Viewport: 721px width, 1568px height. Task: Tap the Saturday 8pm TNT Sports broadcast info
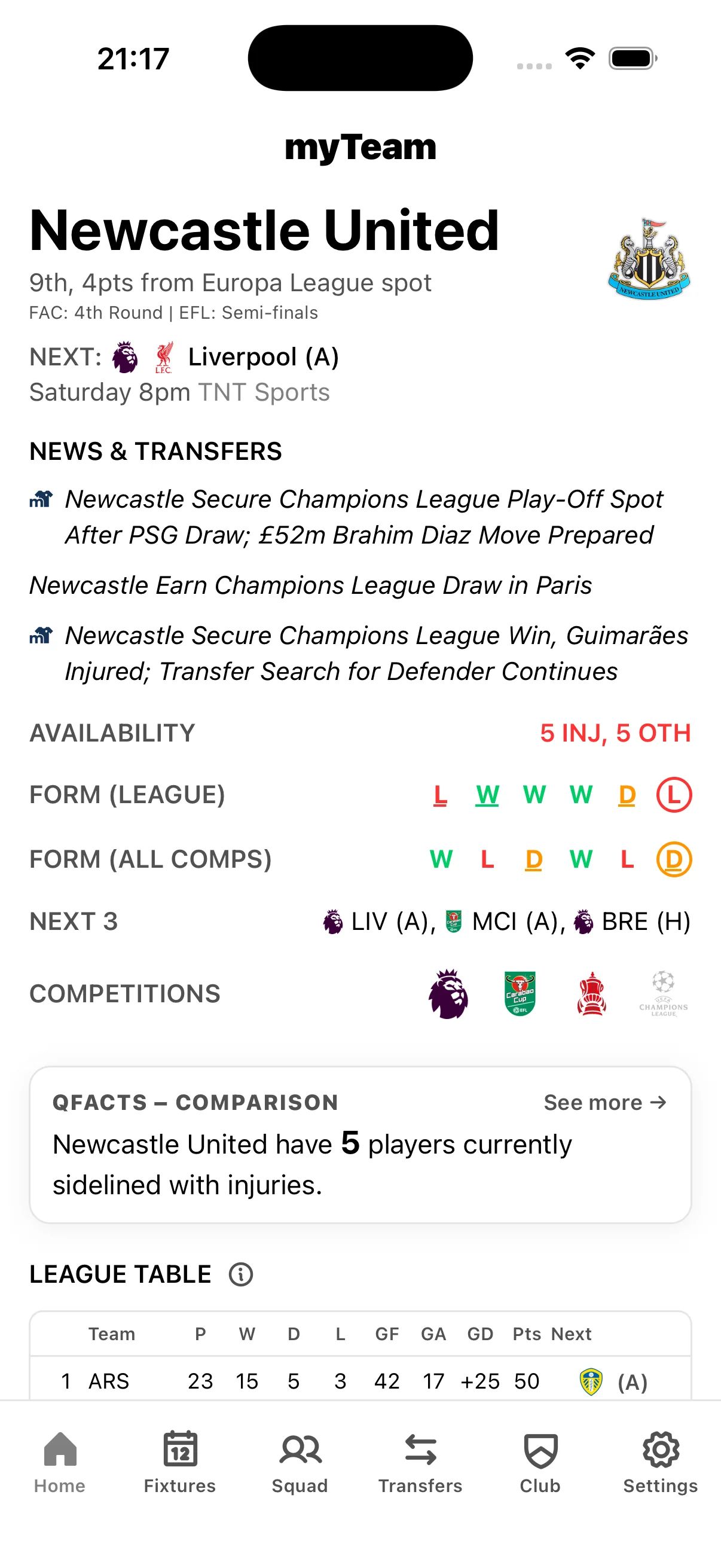[x=179, y=392]
